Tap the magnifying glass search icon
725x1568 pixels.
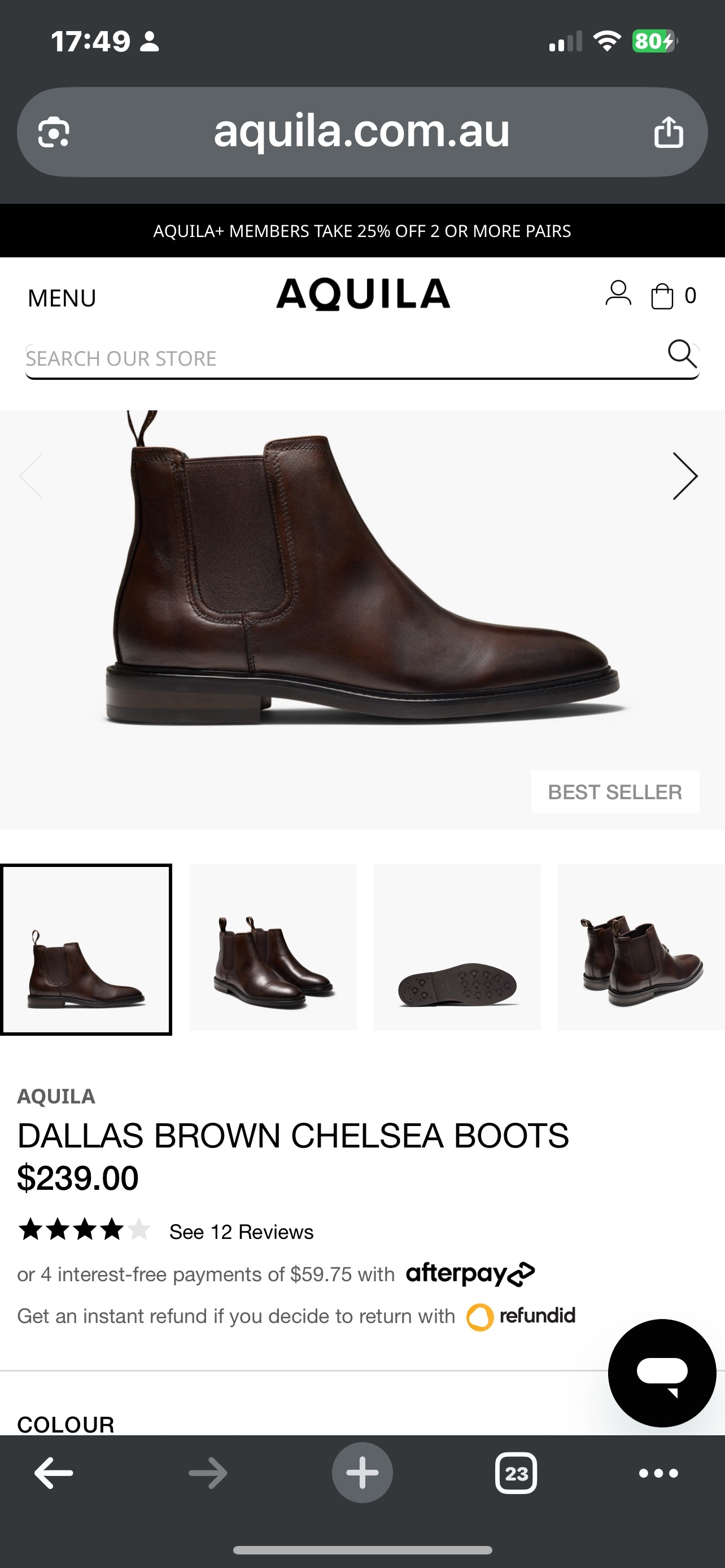click(x=682, y=354)
